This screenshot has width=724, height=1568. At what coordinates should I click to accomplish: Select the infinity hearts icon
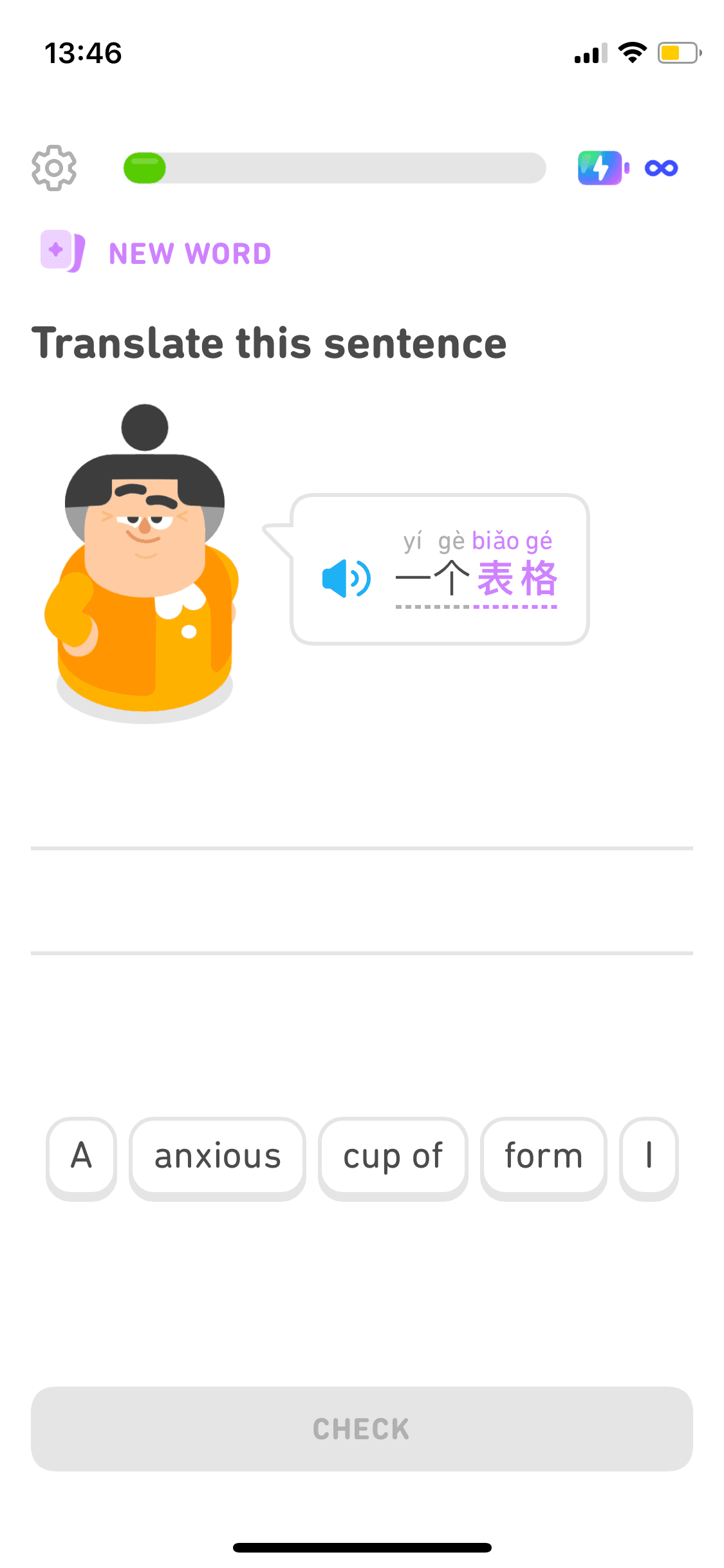click(x=661, y=167)
